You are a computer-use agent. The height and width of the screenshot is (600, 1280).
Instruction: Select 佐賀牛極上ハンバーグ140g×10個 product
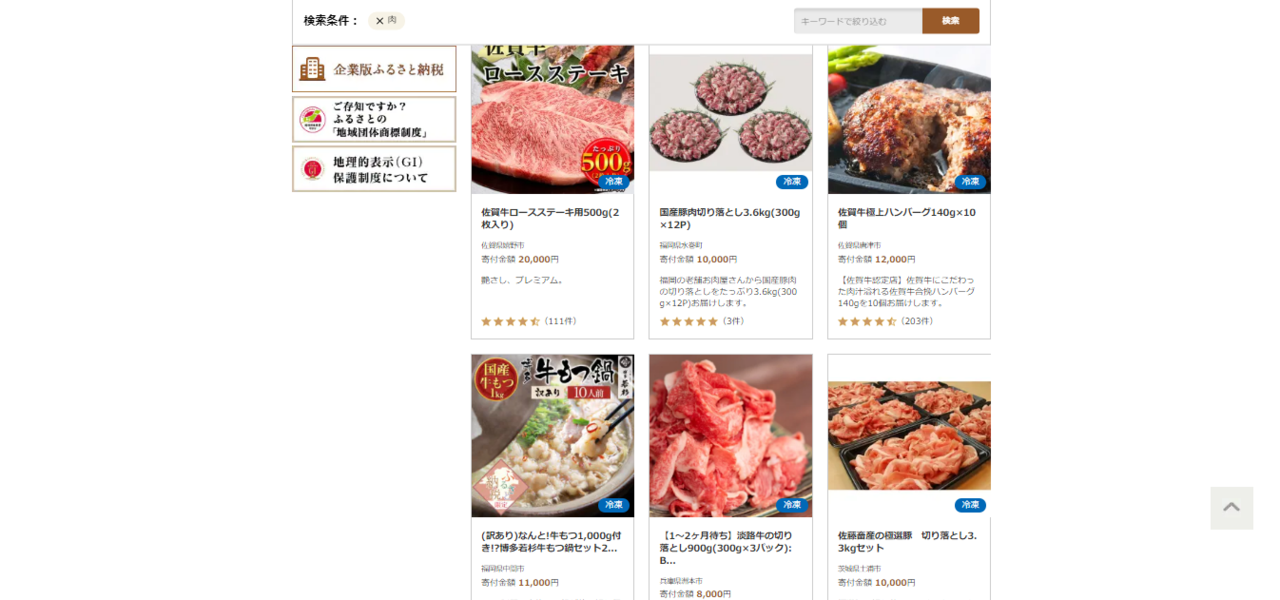908,218
